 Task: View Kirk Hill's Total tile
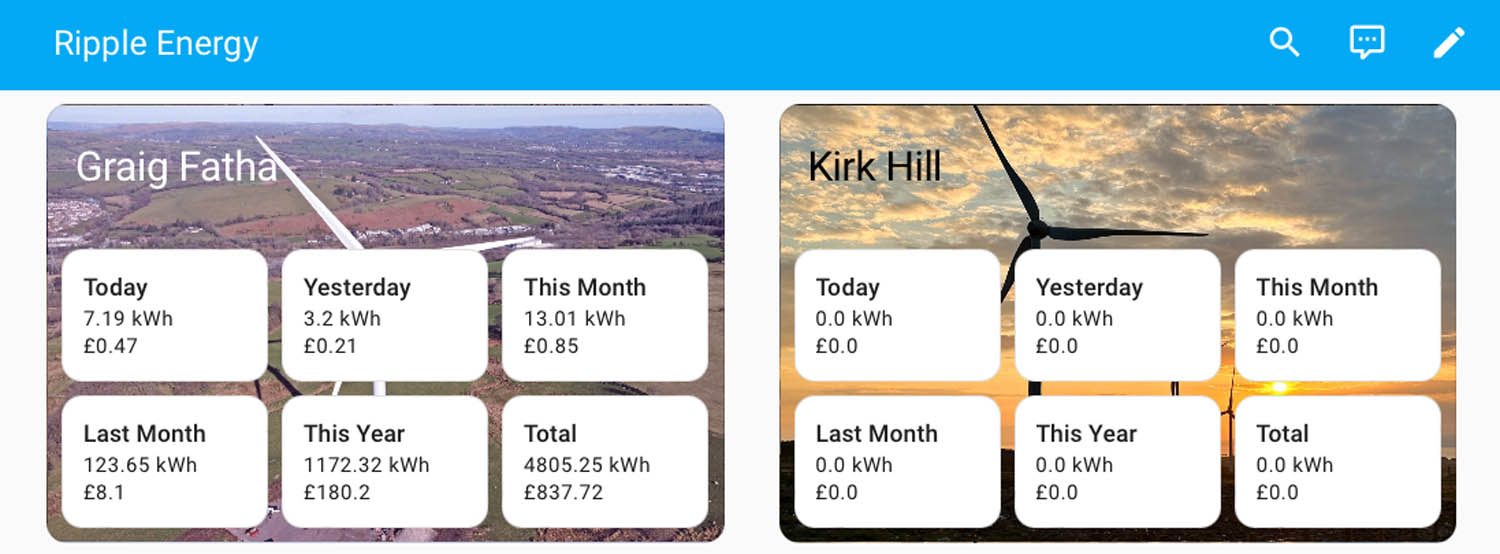[1337, 462]
